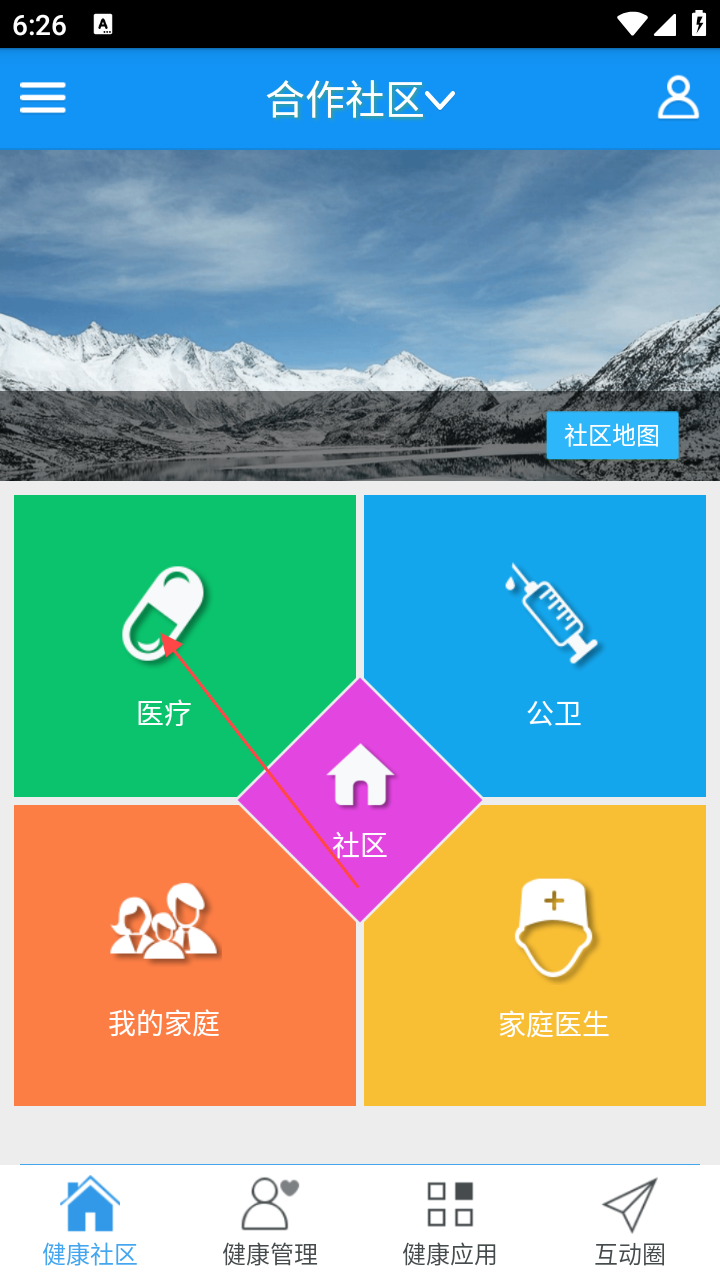Switch to the 健康社区 tab
720x1280 pixels.
coord(90,1222)
